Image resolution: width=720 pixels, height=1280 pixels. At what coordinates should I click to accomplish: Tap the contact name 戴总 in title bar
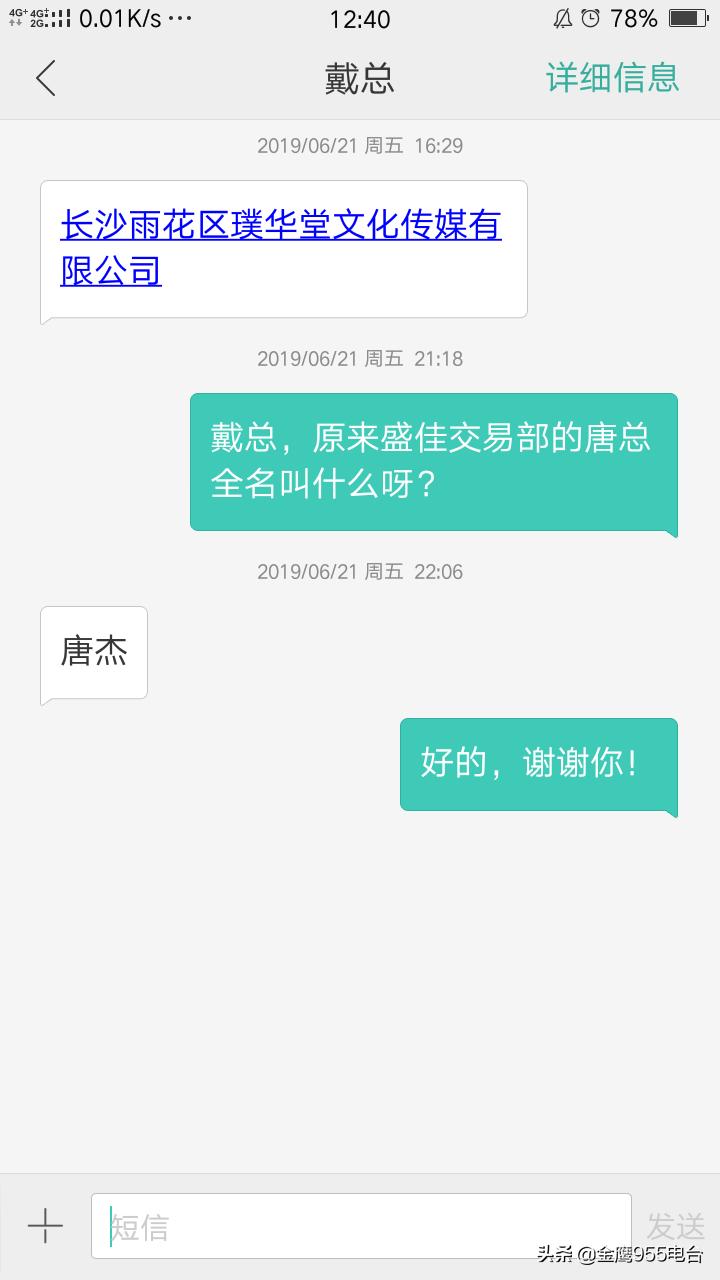coord(360,78)
